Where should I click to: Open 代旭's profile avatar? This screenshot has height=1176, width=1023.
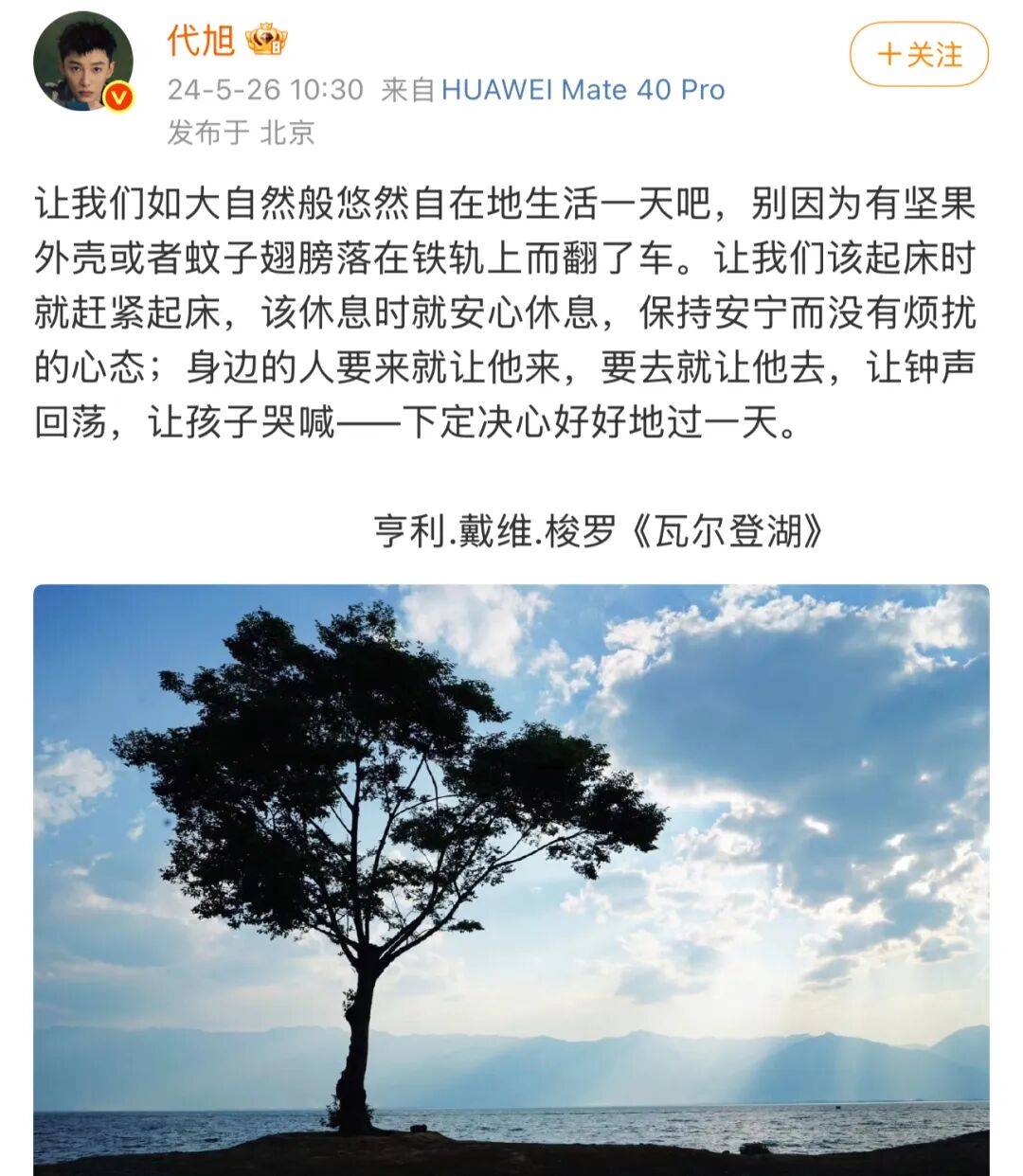tap(83, 62)
